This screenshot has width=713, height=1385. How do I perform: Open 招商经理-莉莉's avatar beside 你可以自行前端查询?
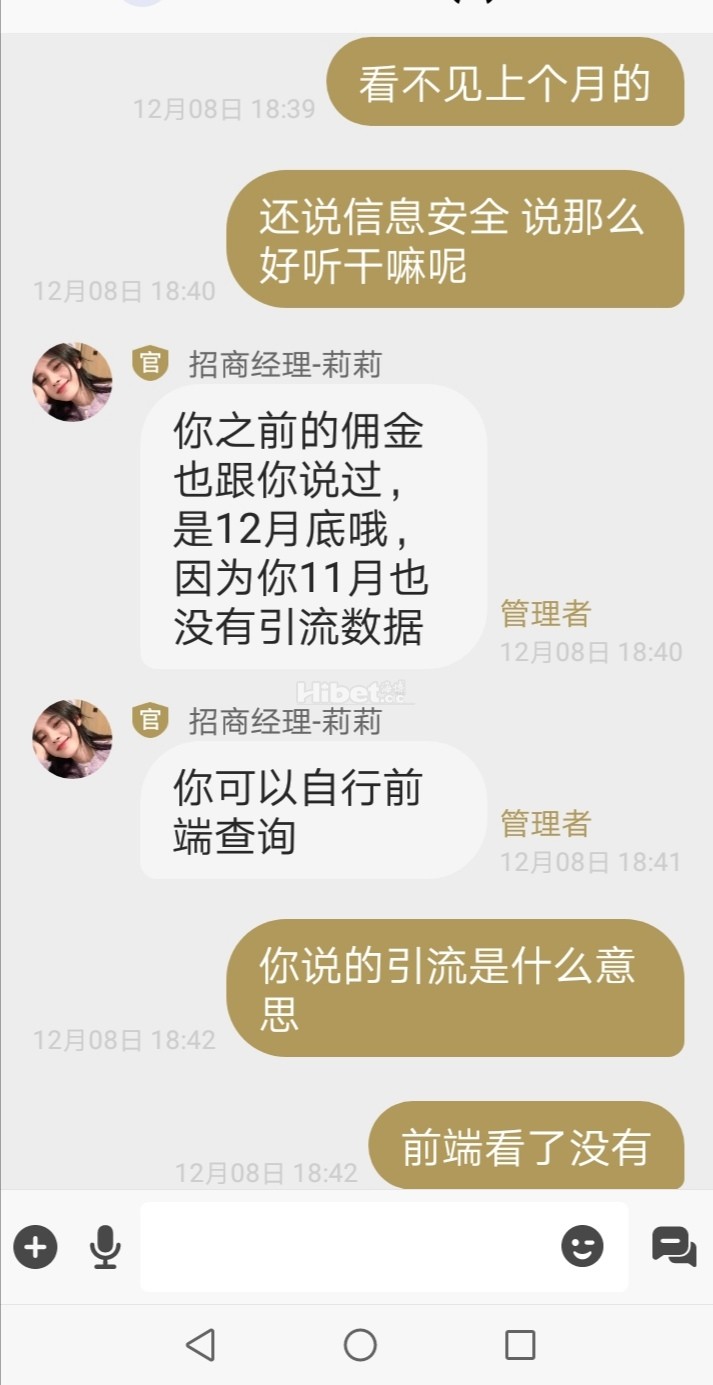pos(72,739)
